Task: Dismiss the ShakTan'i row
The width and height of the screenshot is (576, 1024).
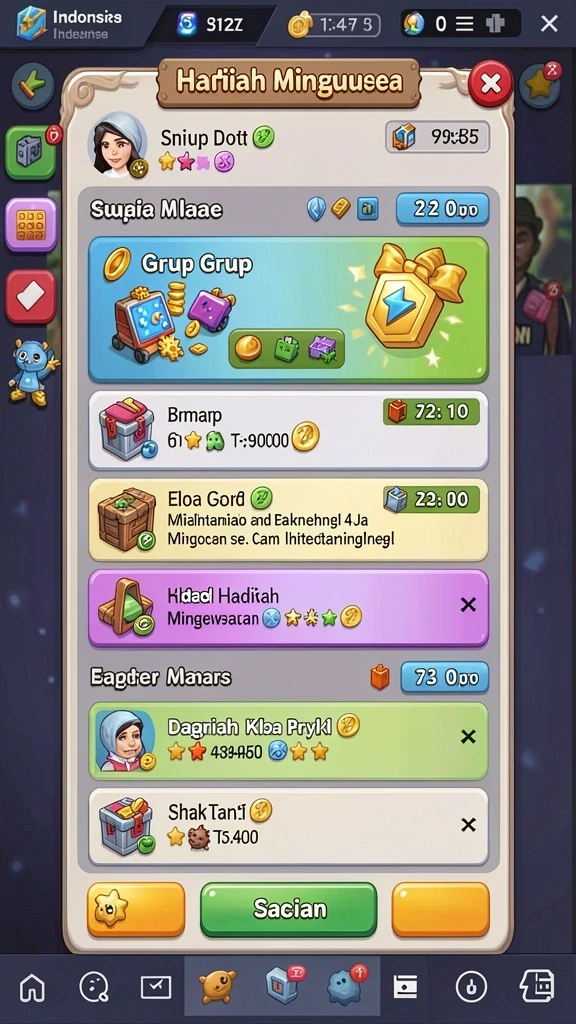Action: click(468, 825)
